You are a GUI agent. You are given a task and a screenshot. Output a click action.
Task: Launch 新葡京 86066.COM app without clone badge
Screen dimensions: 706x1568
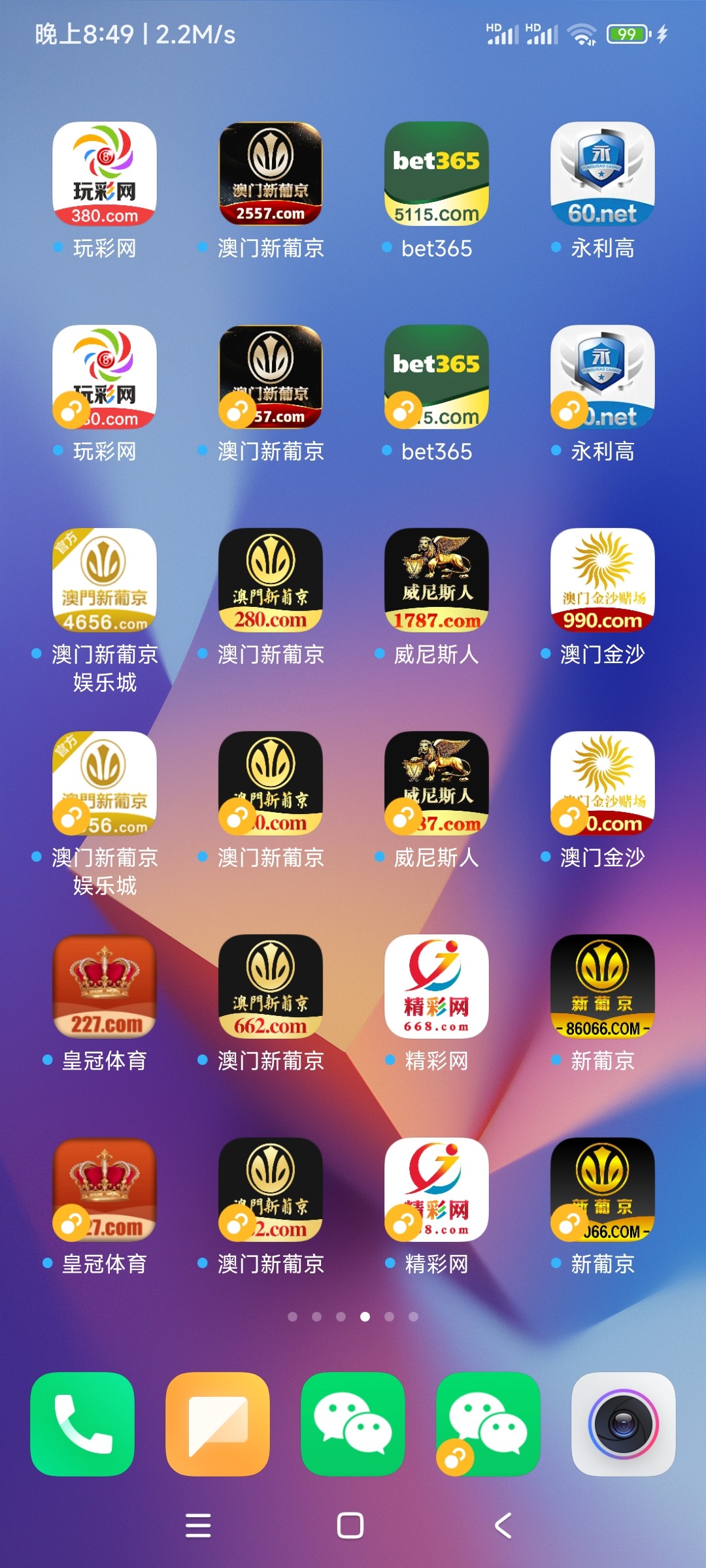click(602, 987)
